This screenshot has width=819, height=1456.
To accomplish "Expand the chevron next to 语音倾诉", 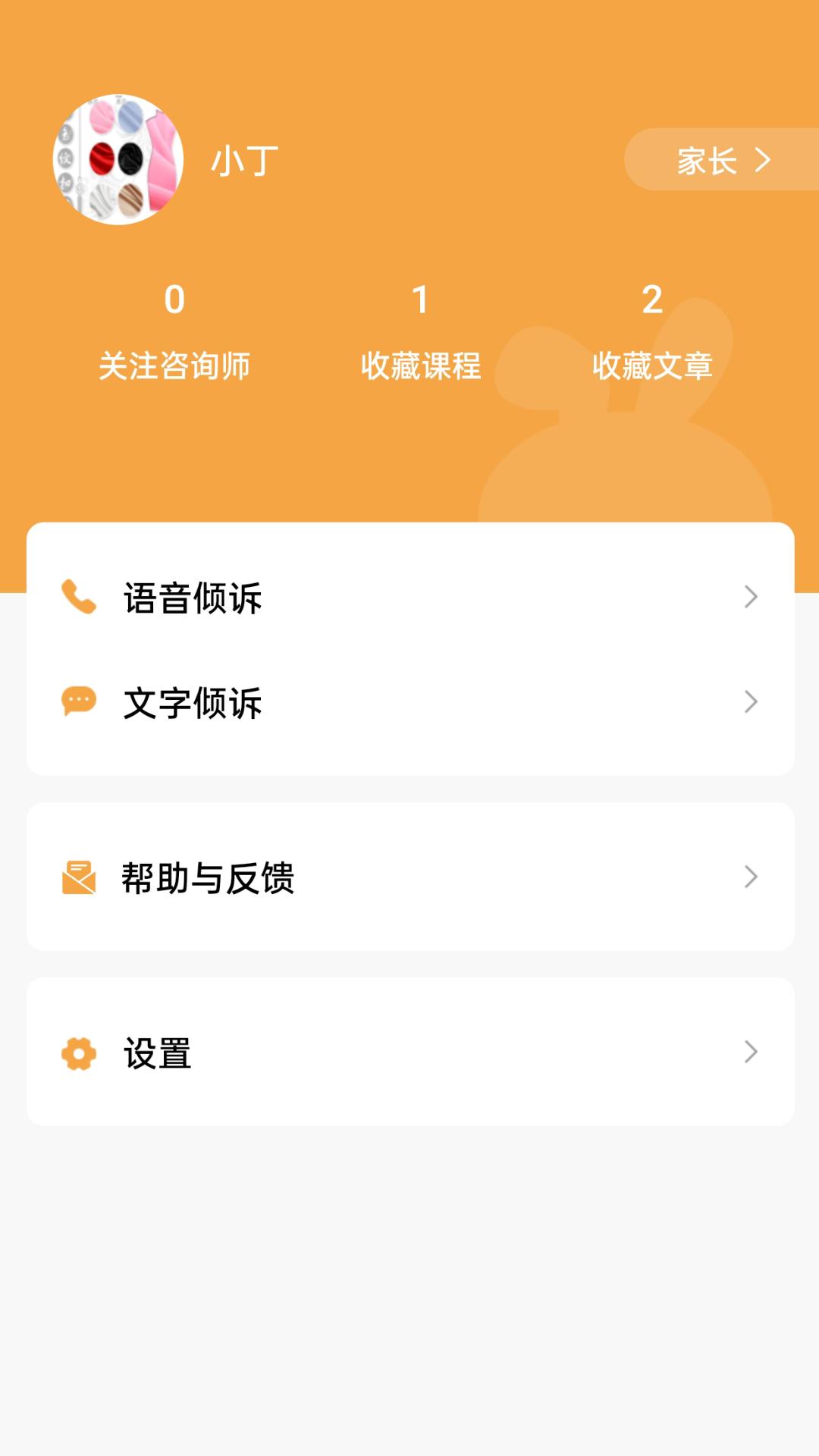I will point(750,598).
